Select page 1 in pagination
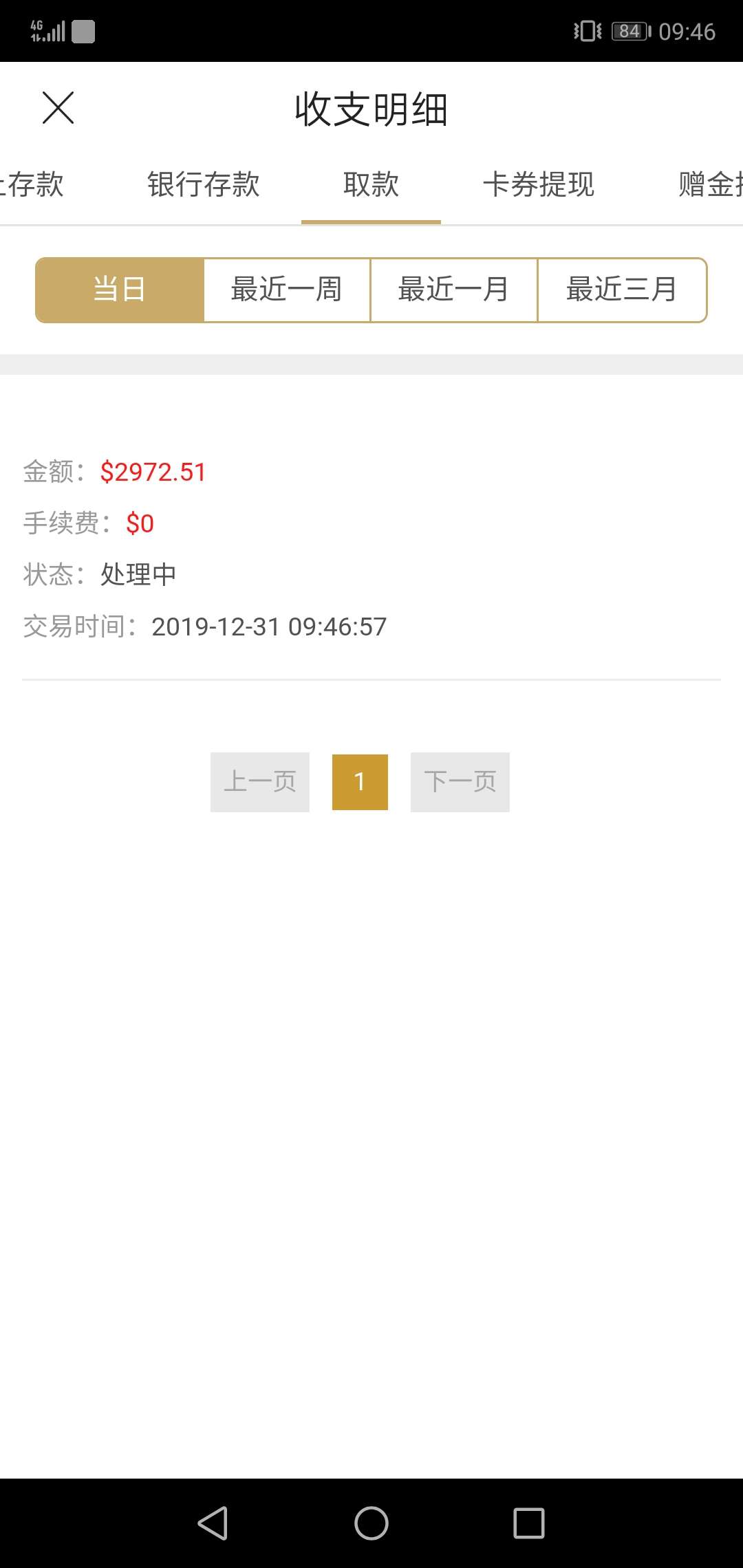Viewport: 743px width, 1568px height. [x=360, y=781]
